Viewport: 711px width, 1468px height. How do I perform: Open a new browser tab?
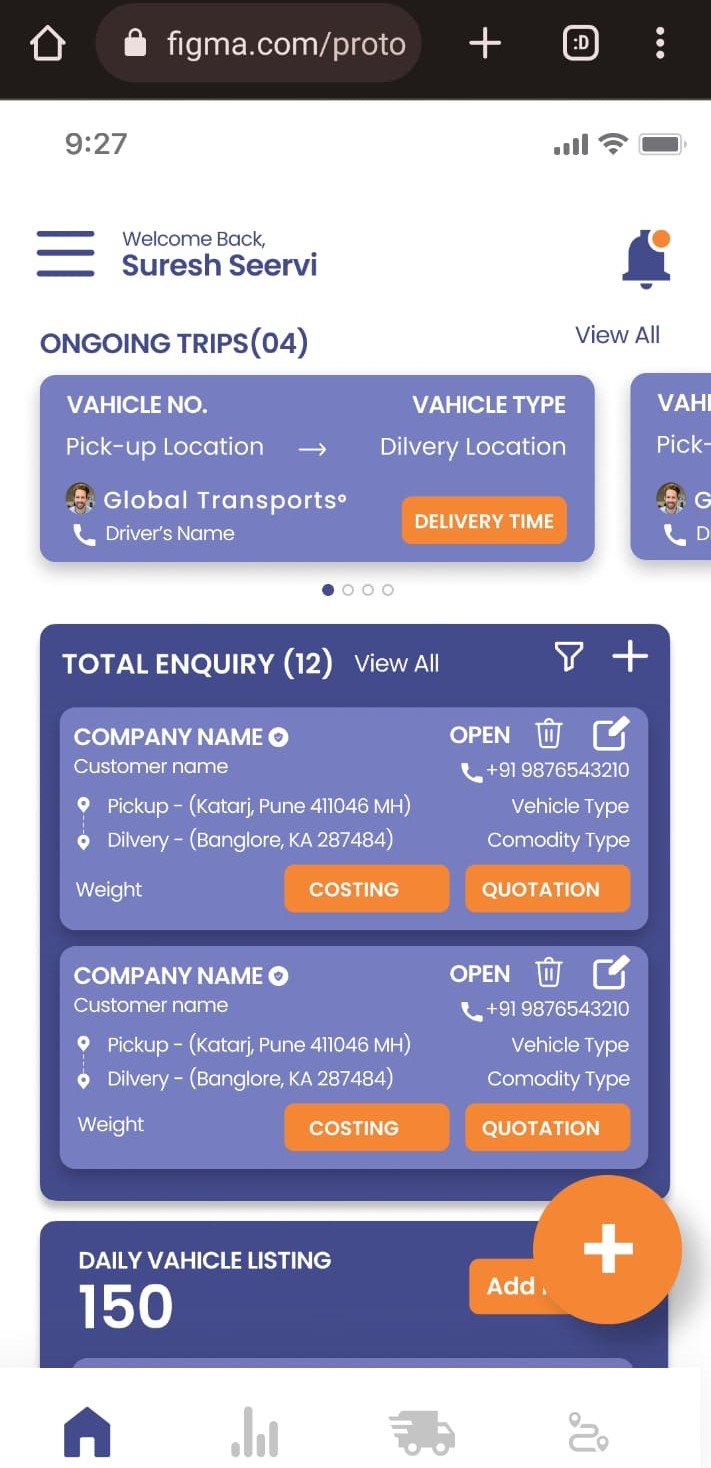pyautogui.click(x=485, y=43)
